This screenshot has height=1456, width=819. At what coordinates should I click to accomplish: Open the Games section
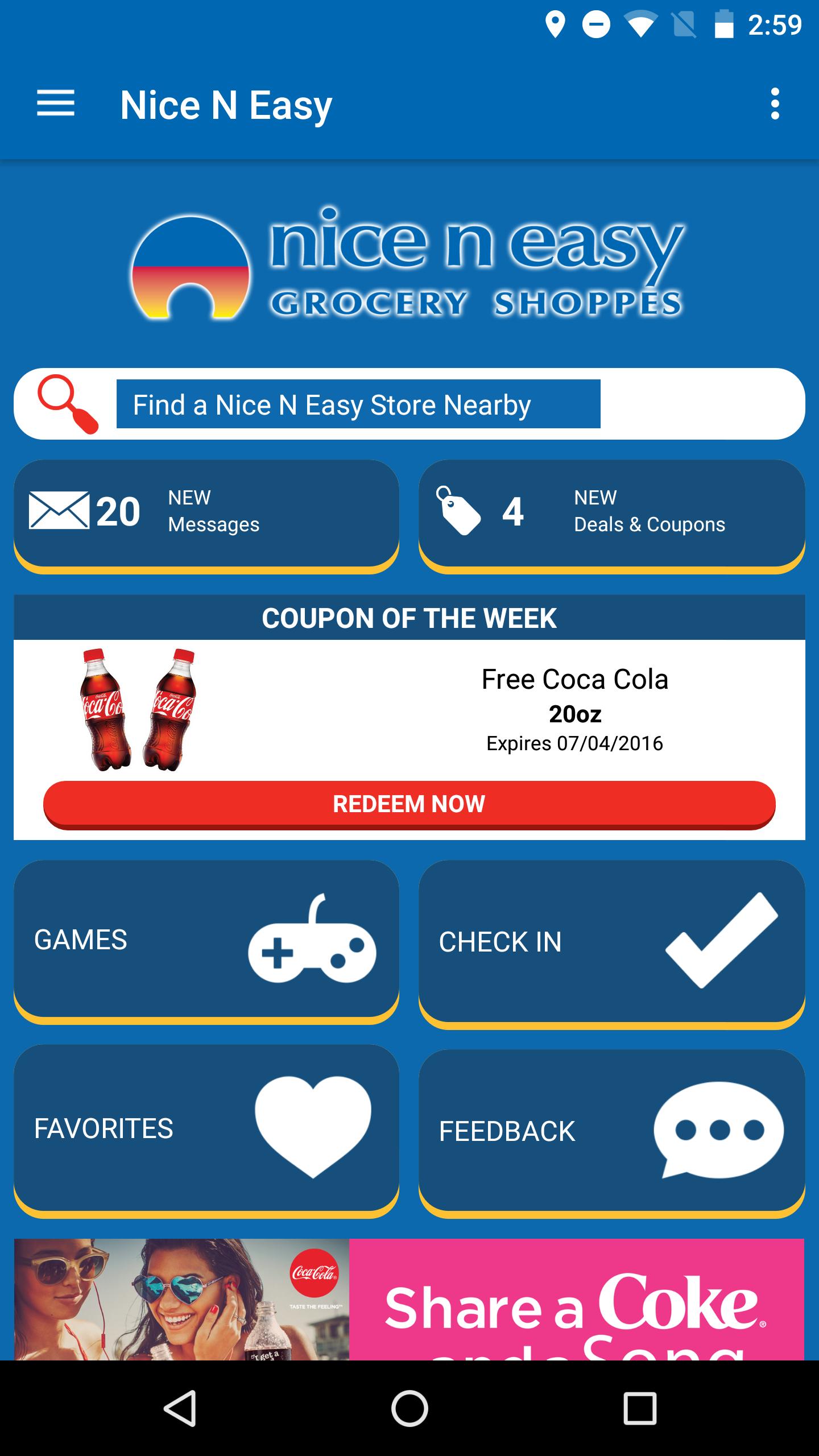tap(206, 940)
